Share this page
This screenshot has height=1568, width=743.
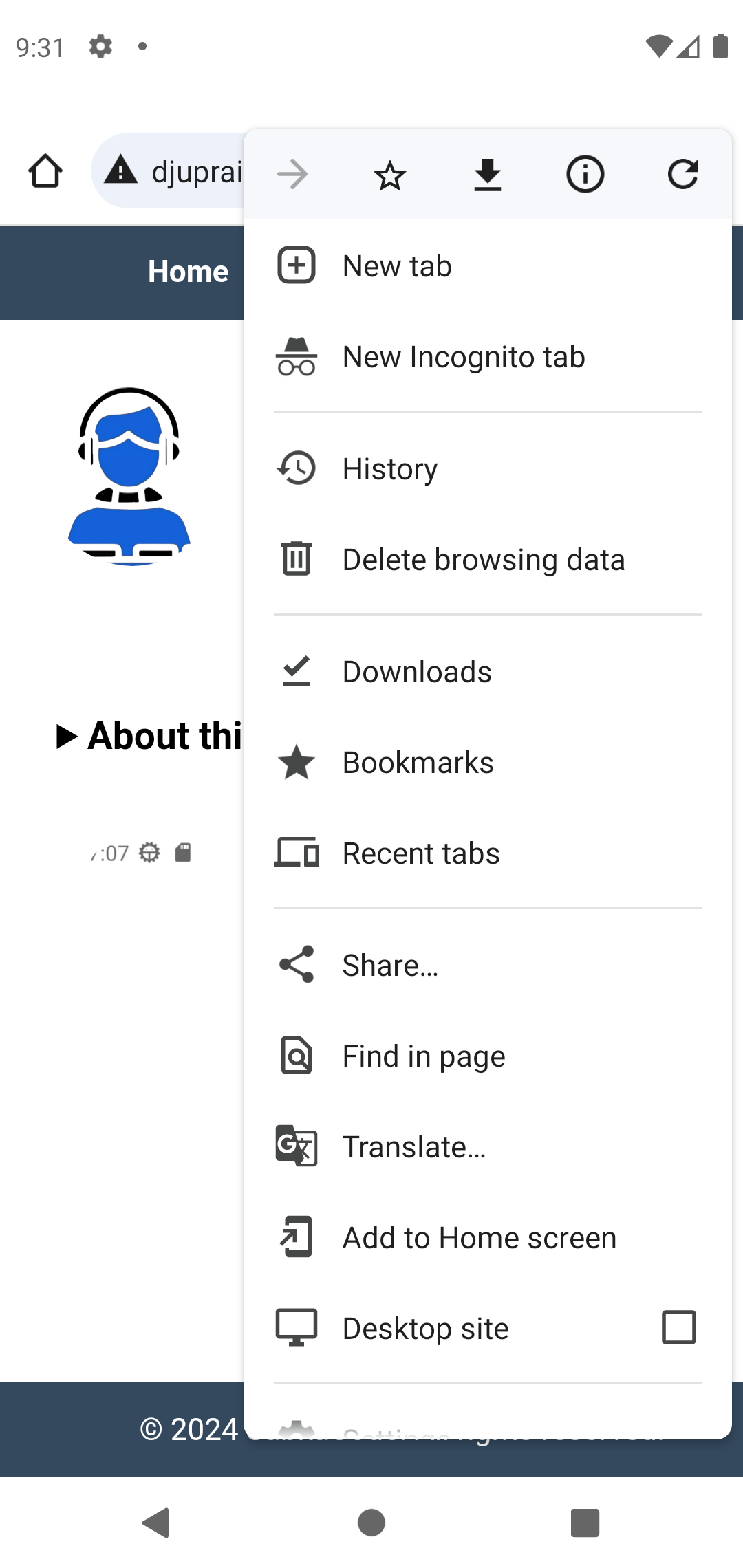(x=390, y=966)
